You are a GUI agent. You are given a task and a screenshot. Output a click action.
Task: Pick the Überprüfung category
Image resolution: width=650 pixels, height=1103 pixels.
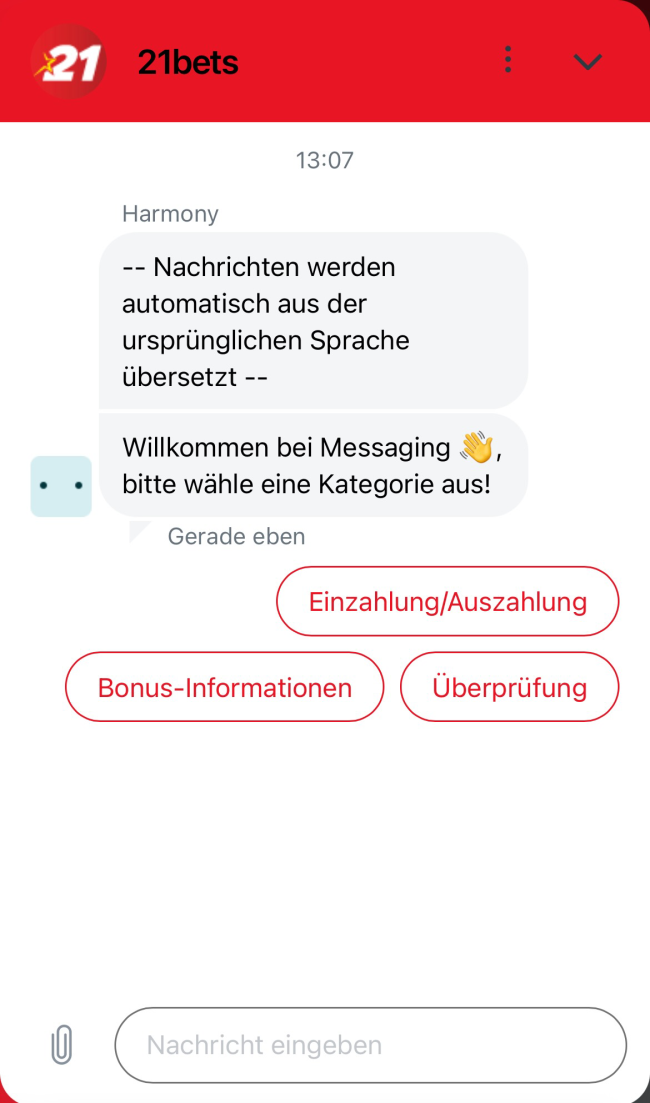[509, 687]
